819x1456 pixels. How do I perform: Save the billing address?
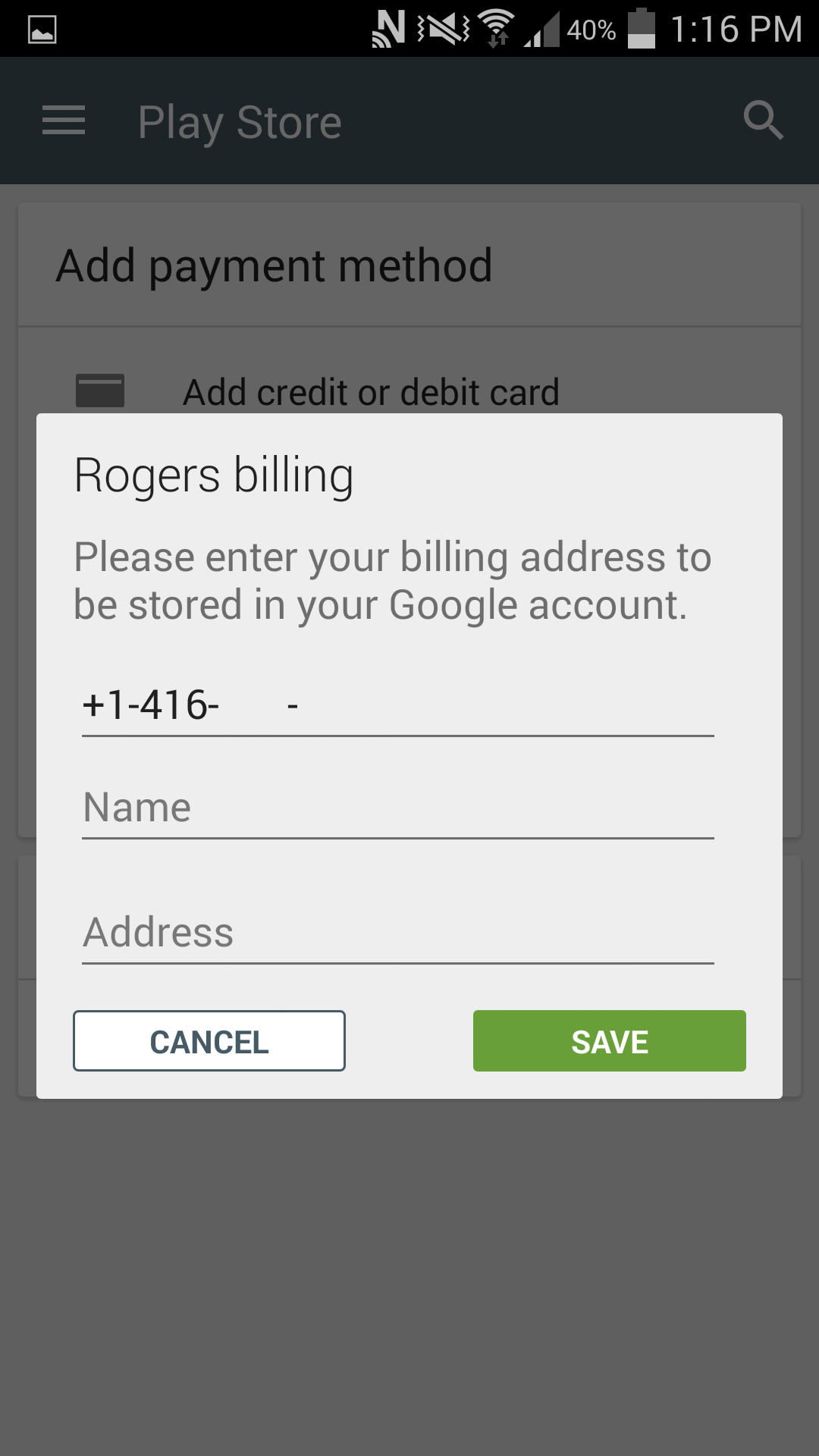[609, 1041]
